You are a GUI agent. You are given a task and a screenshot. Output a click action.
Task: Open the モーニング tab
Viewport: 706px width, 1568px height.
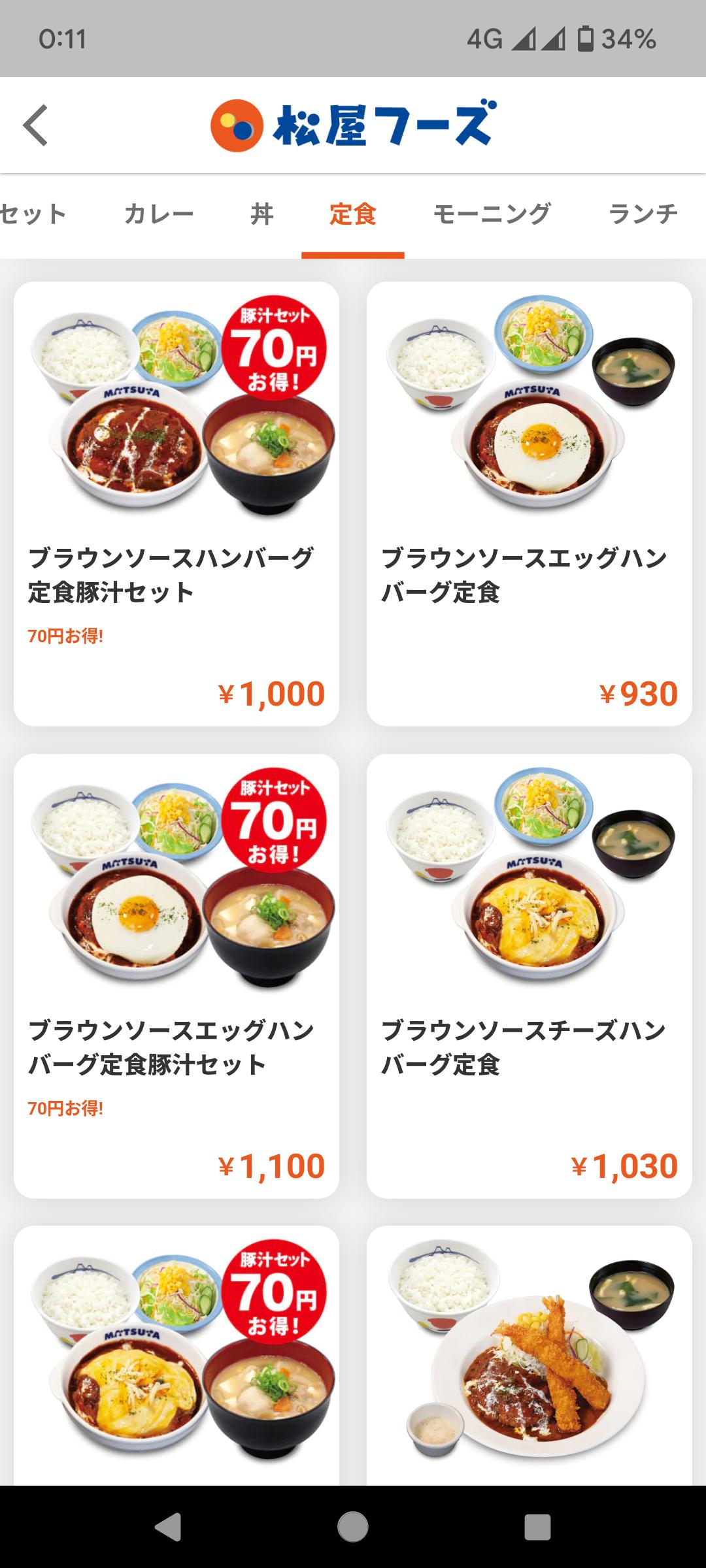coord(492,214)
